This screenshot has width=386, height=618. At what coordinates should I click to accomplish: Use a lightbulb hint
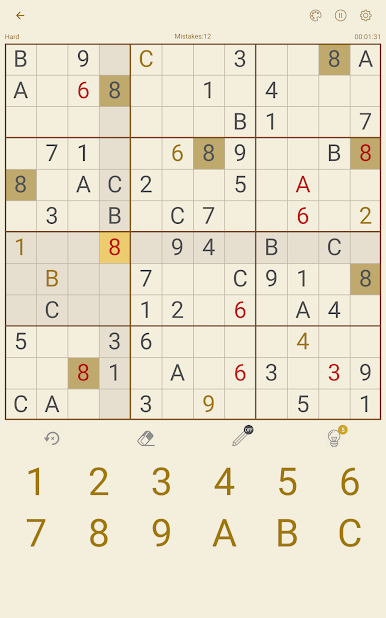pyautogui.click(x=336, y=436)
